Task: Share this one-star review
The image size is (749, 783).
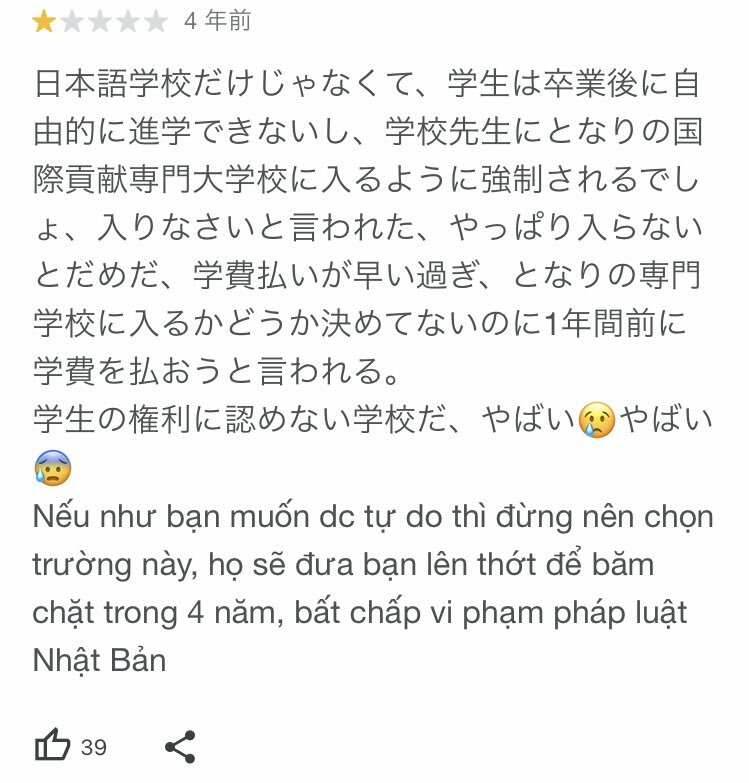Action: (x=179, y=746)
